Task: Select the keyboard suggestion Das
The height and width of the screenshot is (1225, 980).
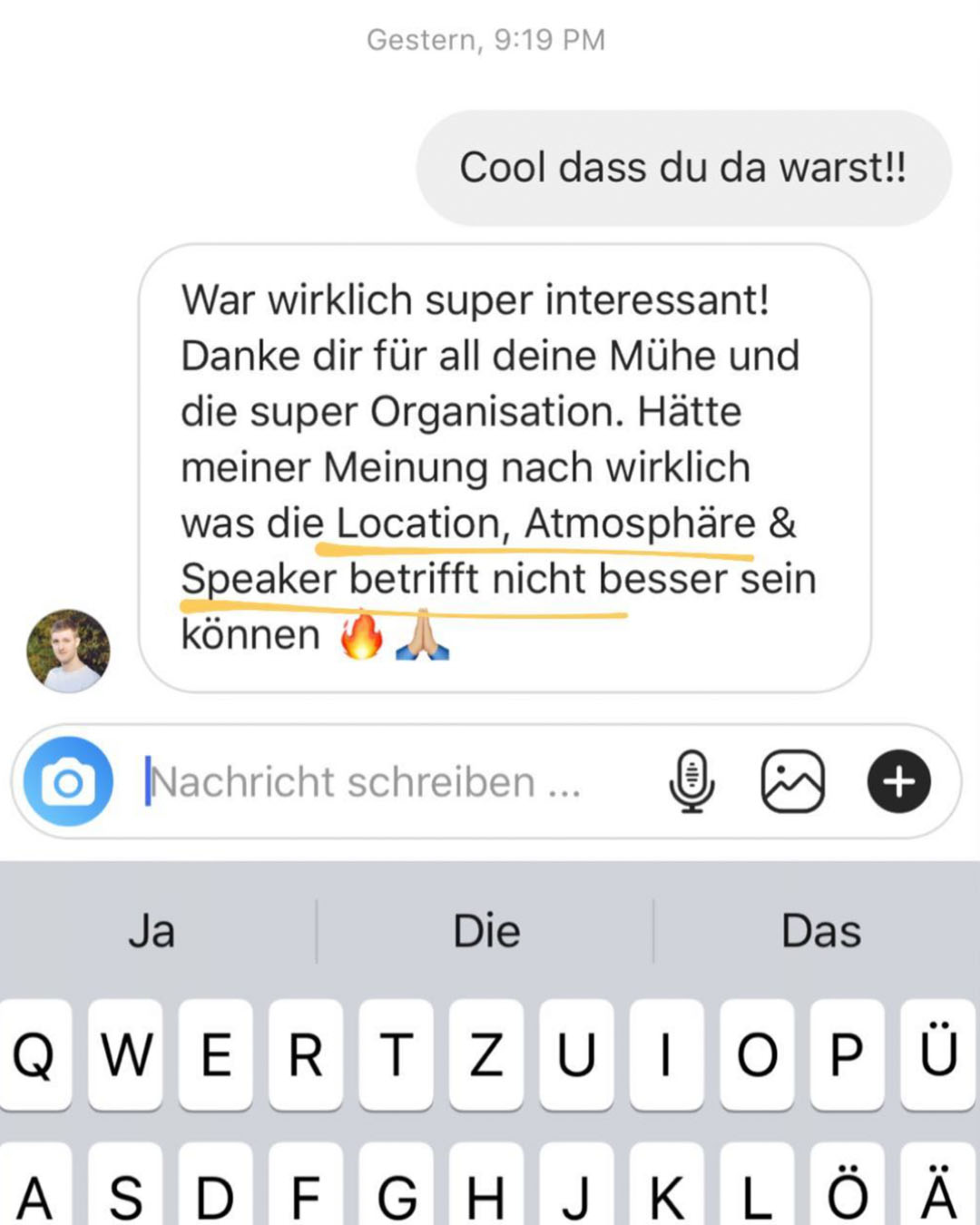Action: pyautogui.click(x=820, y=931)
